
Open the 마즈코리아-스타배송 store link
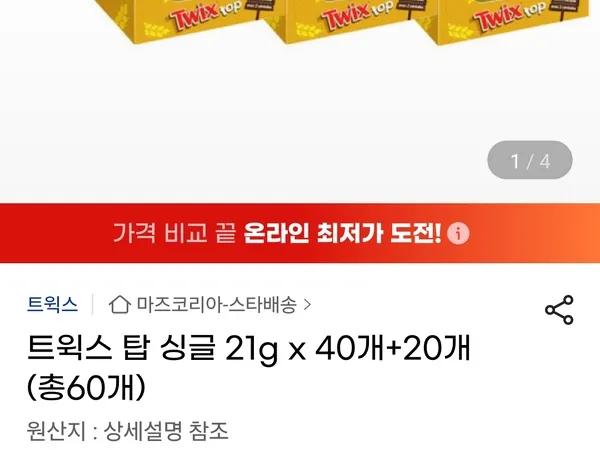click(210, 303)
